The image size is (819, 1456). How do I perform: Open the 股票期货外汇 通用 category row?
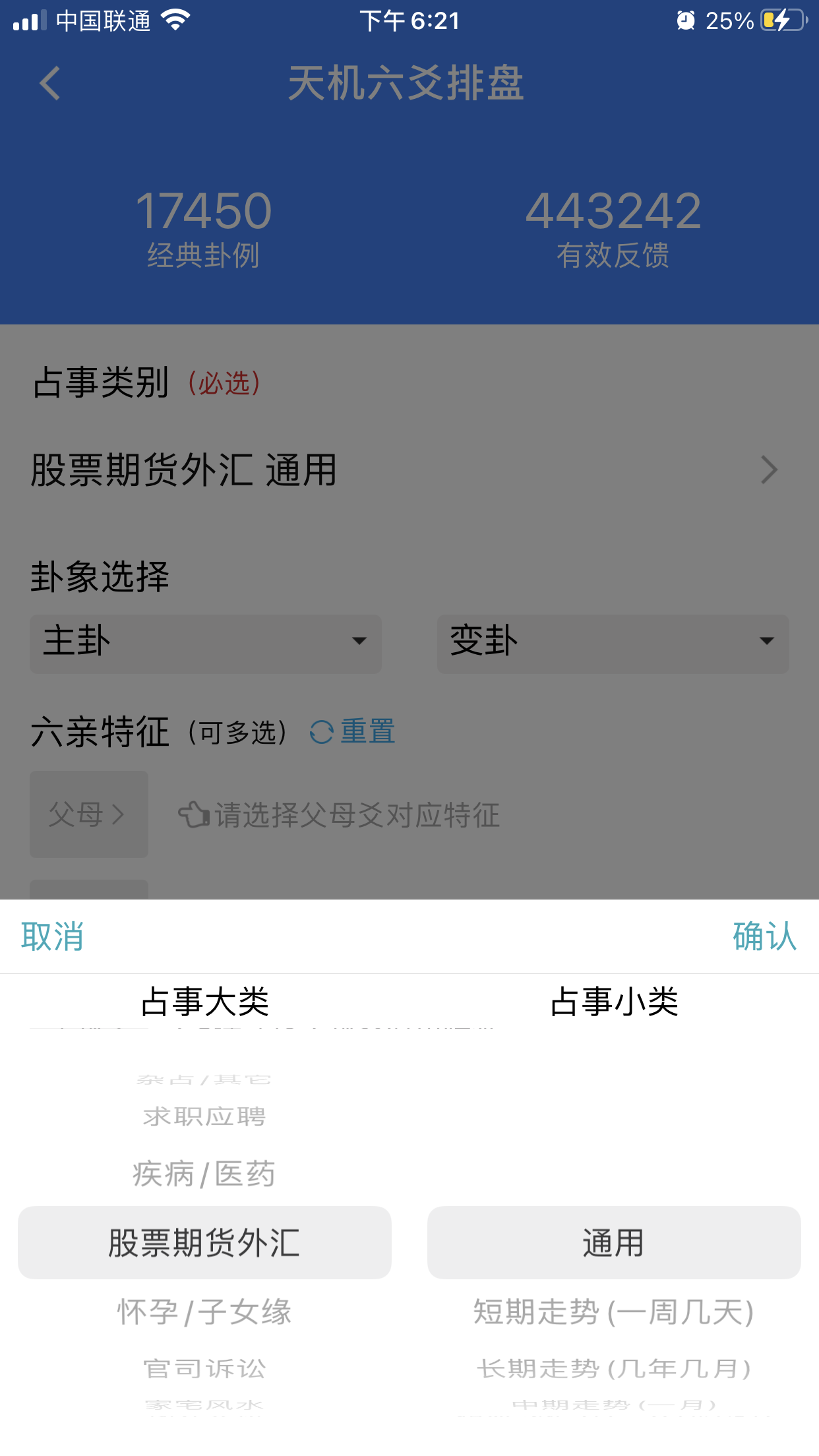(409, 470)
